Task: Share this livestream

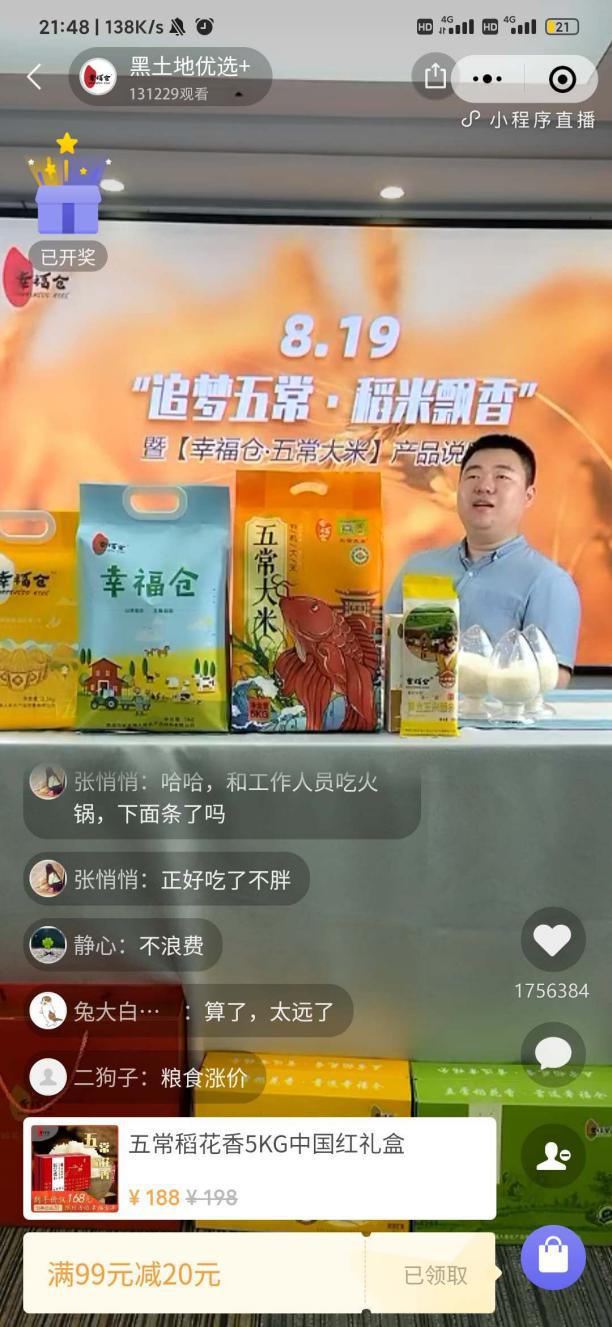Action: click(435, 77)
